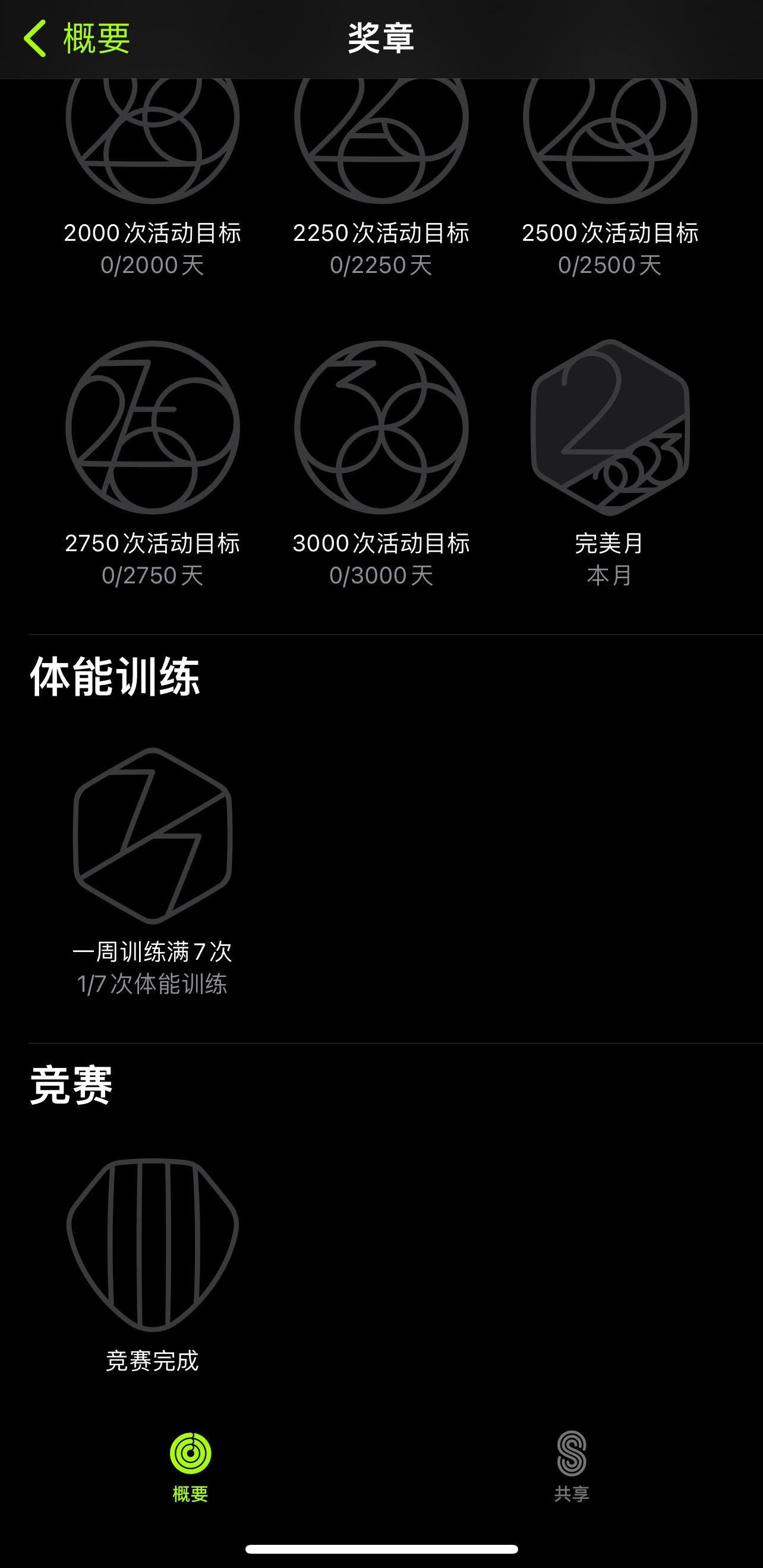Select the 2750次活动目标 award badge
This screenshot has height=1568, width=763.
point(153,428)
